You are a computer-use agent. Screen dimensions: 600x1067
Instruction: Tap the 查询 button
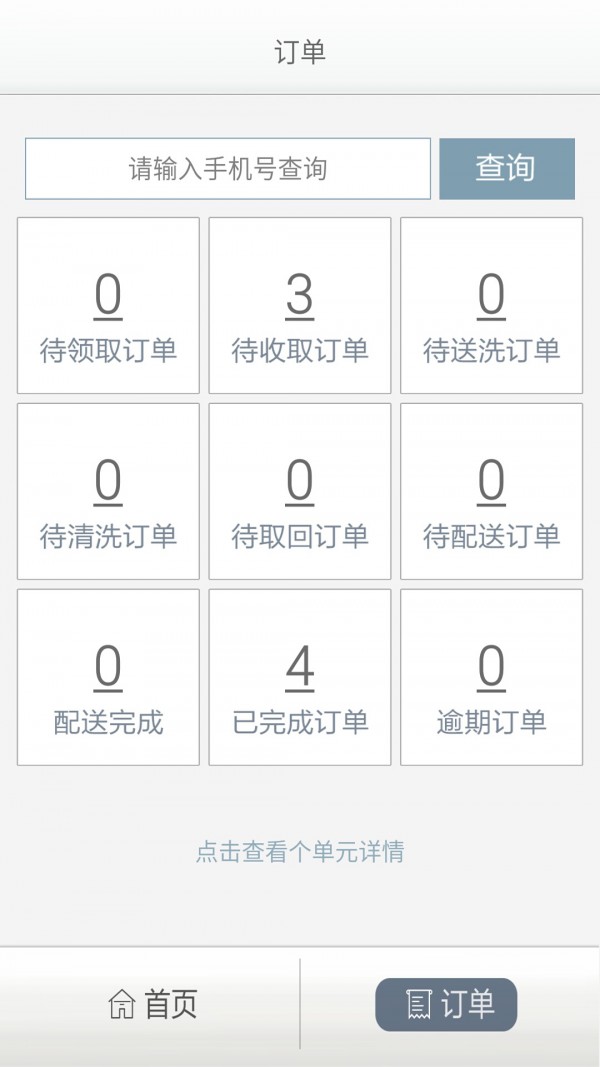click(507, 169)
